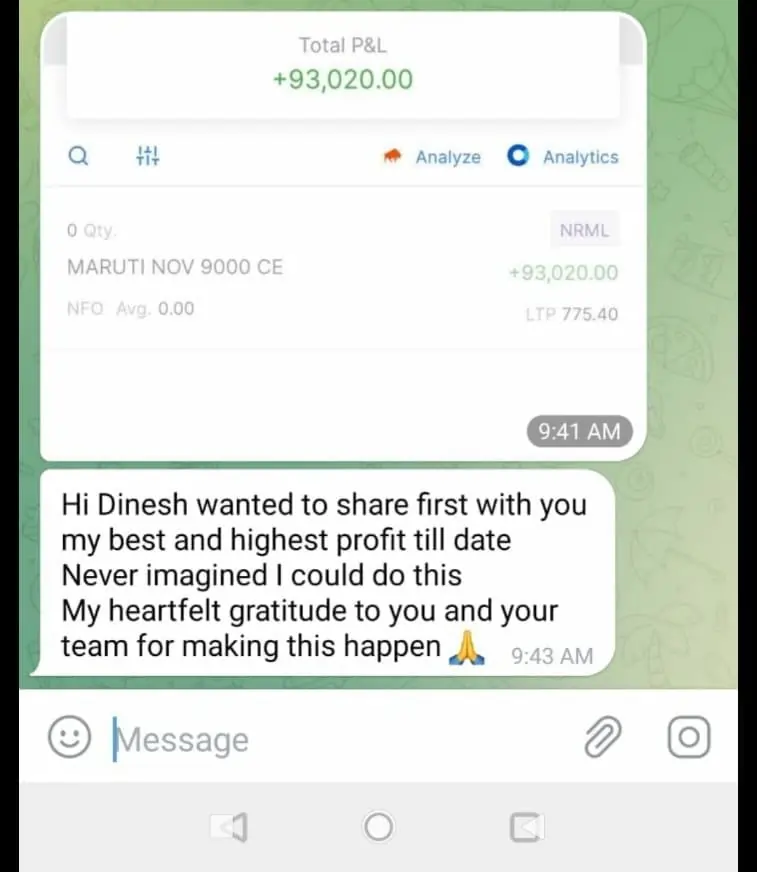The height and width of the screenshot is (872, 757).
Task: Attach a file with the paperclip
Action: tap(602, 738)
